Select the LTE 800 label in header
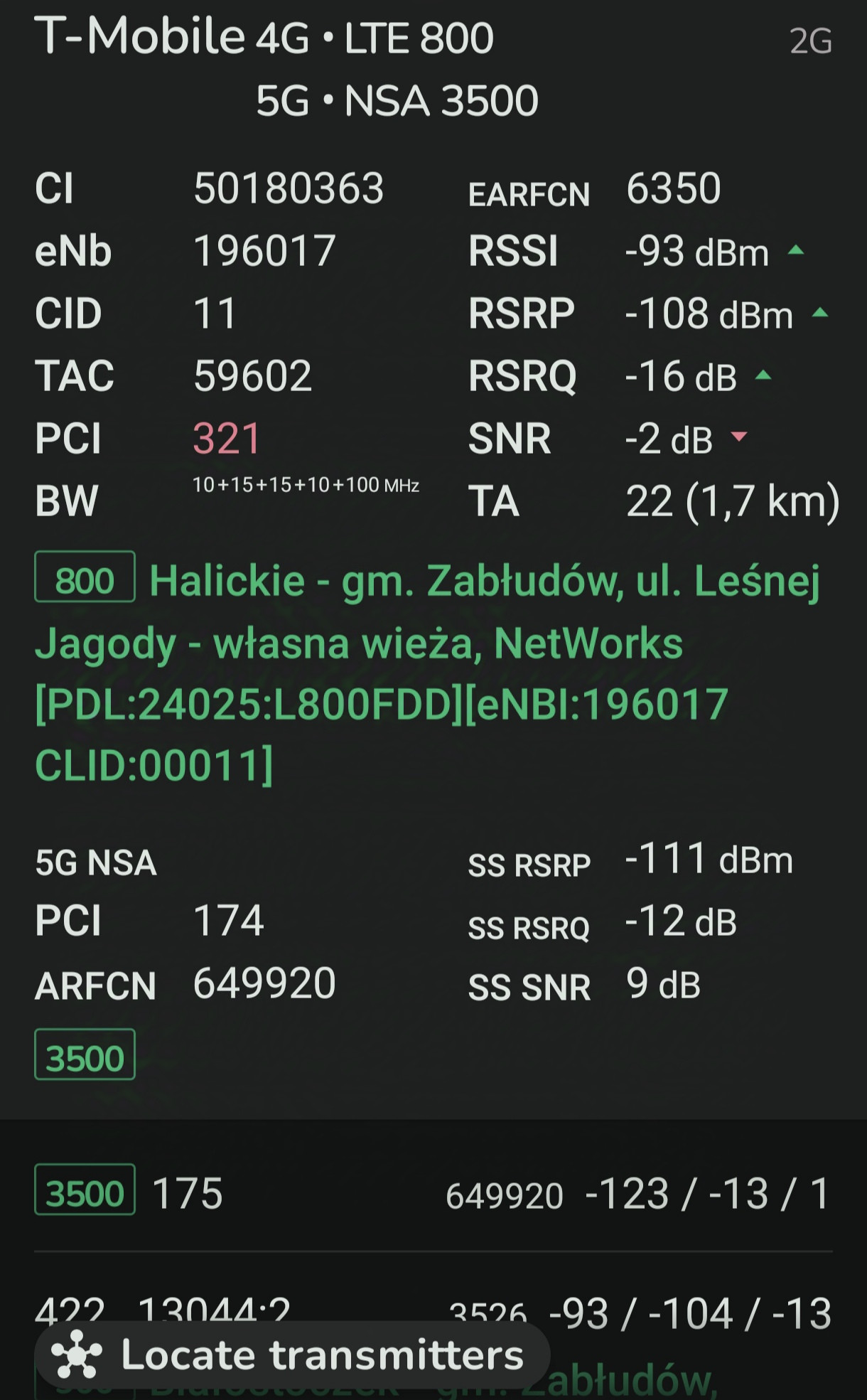Viewport: 867px width, 1400px height. coord(419,39)
